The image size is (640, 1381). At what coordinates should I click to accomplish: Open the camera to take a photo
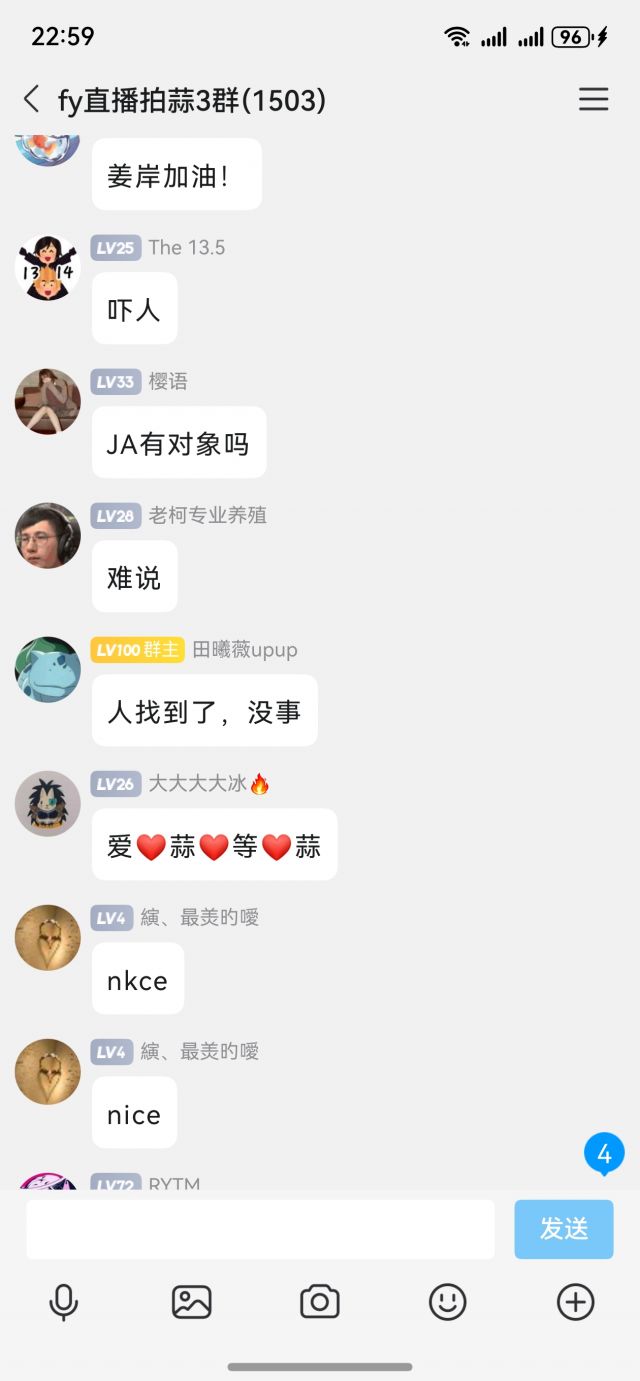tap(320, 1302)
